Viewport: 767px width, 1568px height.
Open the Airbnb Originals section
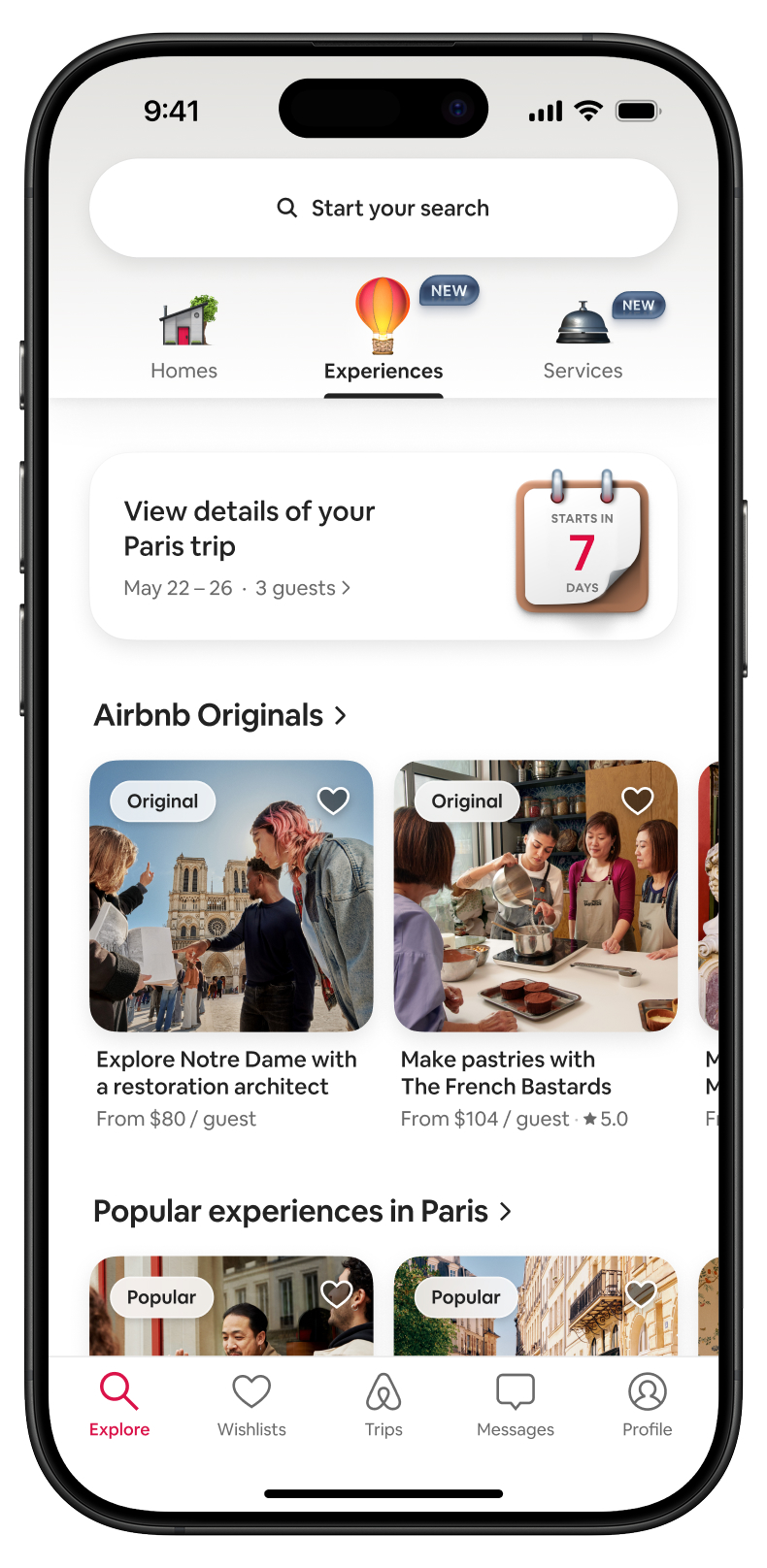tap(219, 715)
